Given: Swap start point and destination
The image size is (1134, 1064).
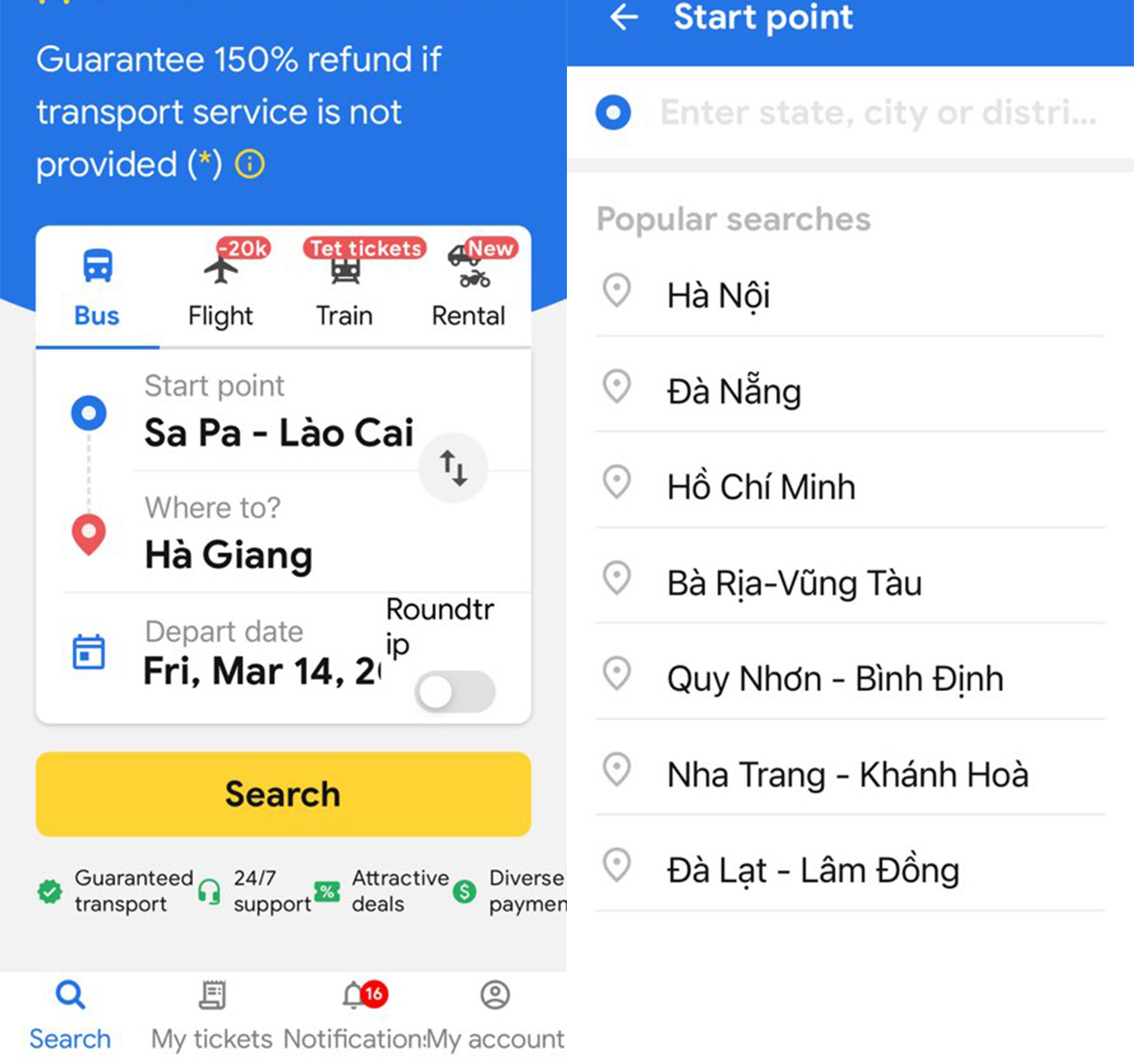Looking at the screenshot, I should tap(454, 467).
